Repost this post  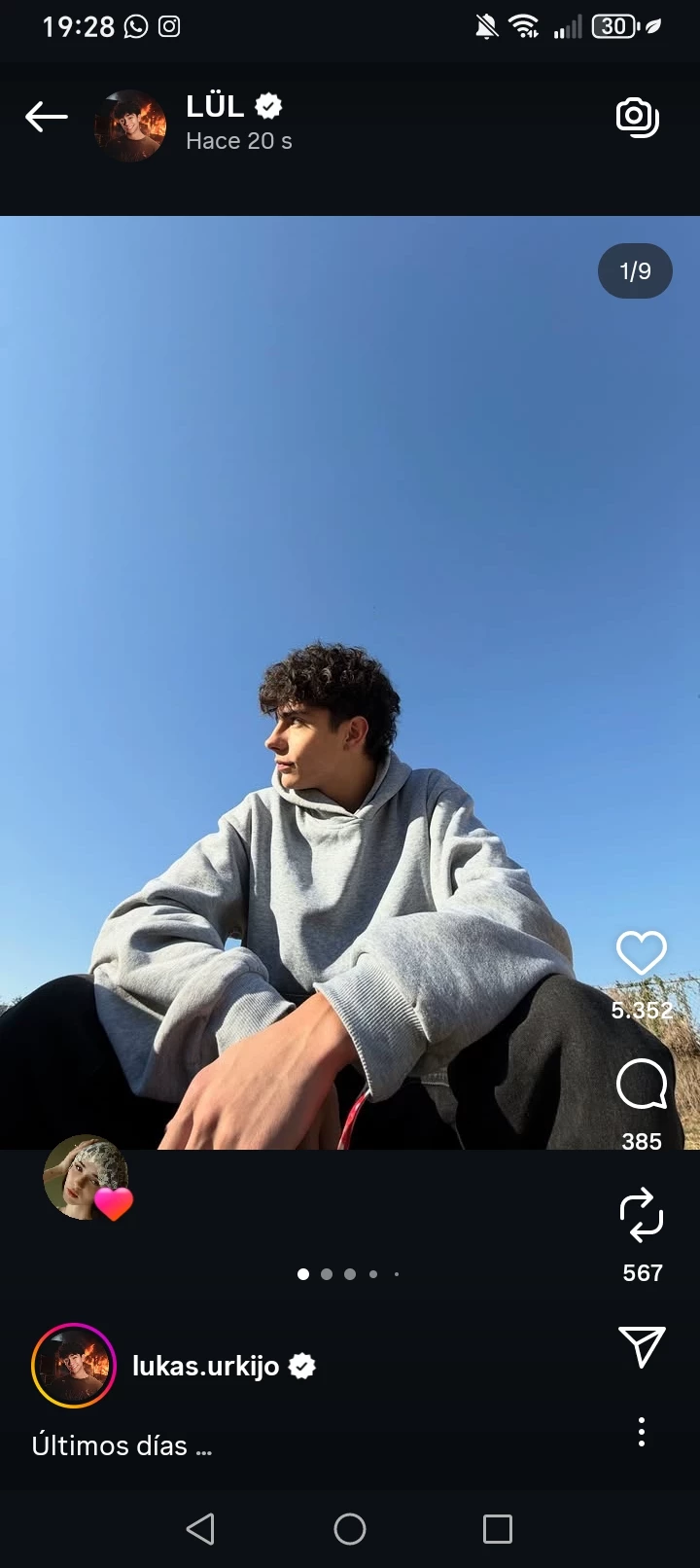point(642,1216)
